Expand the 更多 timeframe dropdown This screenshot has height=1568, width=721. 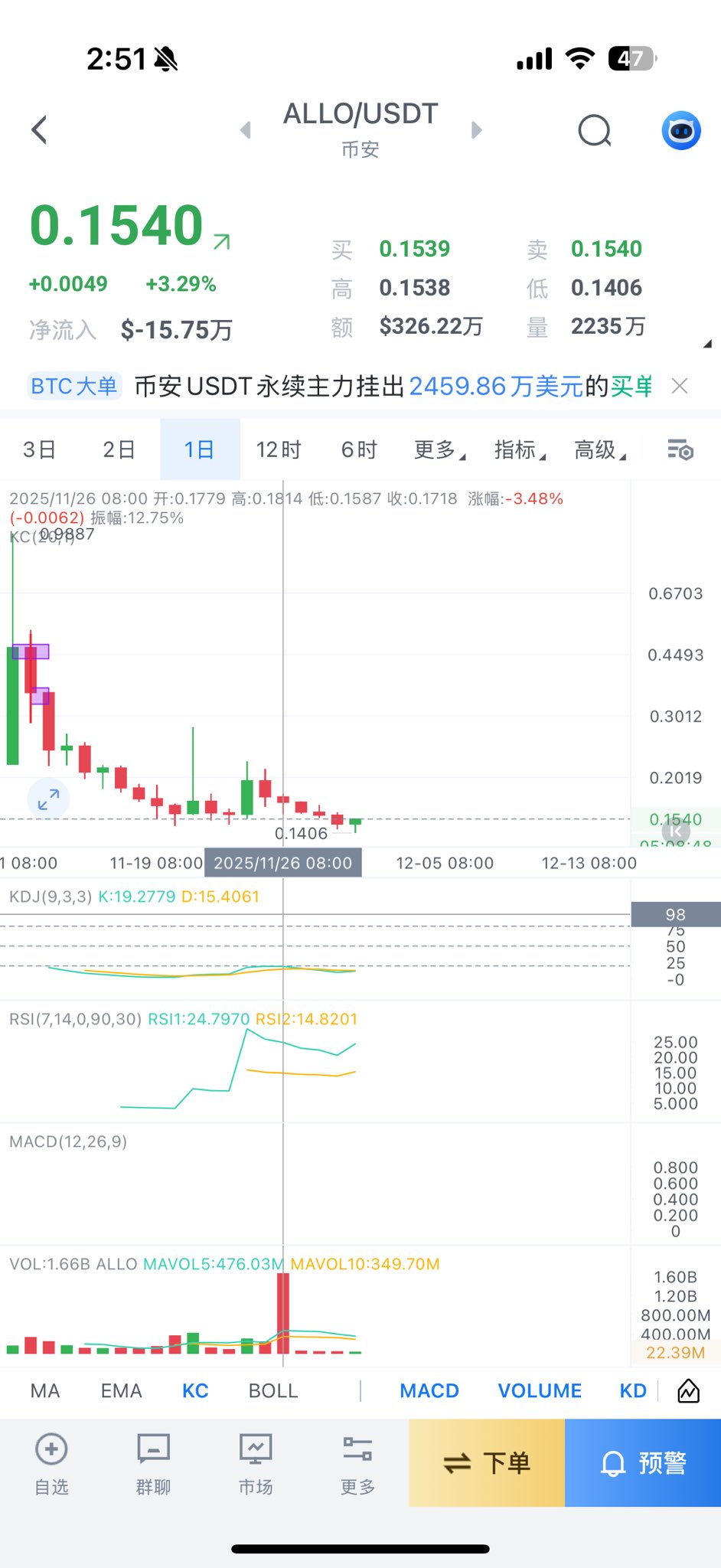439,449
